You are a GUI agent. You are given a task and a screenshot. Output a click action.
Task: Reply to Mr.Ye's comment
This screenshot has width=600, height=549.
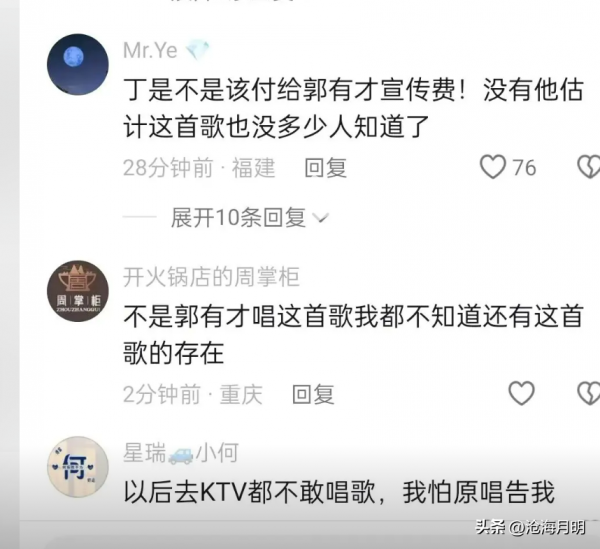pos(325,168)
